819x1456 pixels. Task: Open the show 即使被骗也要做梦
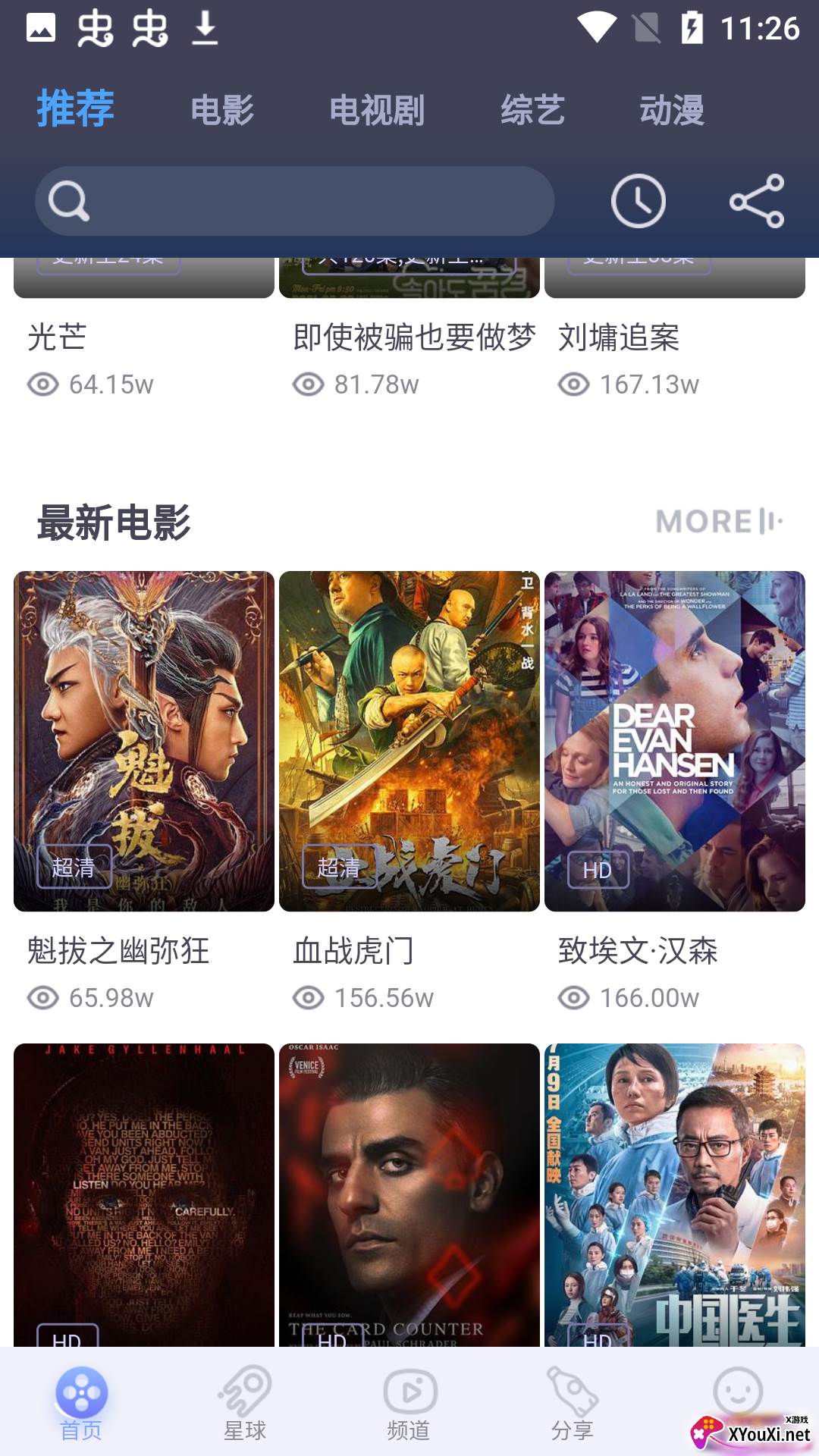coord(414,337)
